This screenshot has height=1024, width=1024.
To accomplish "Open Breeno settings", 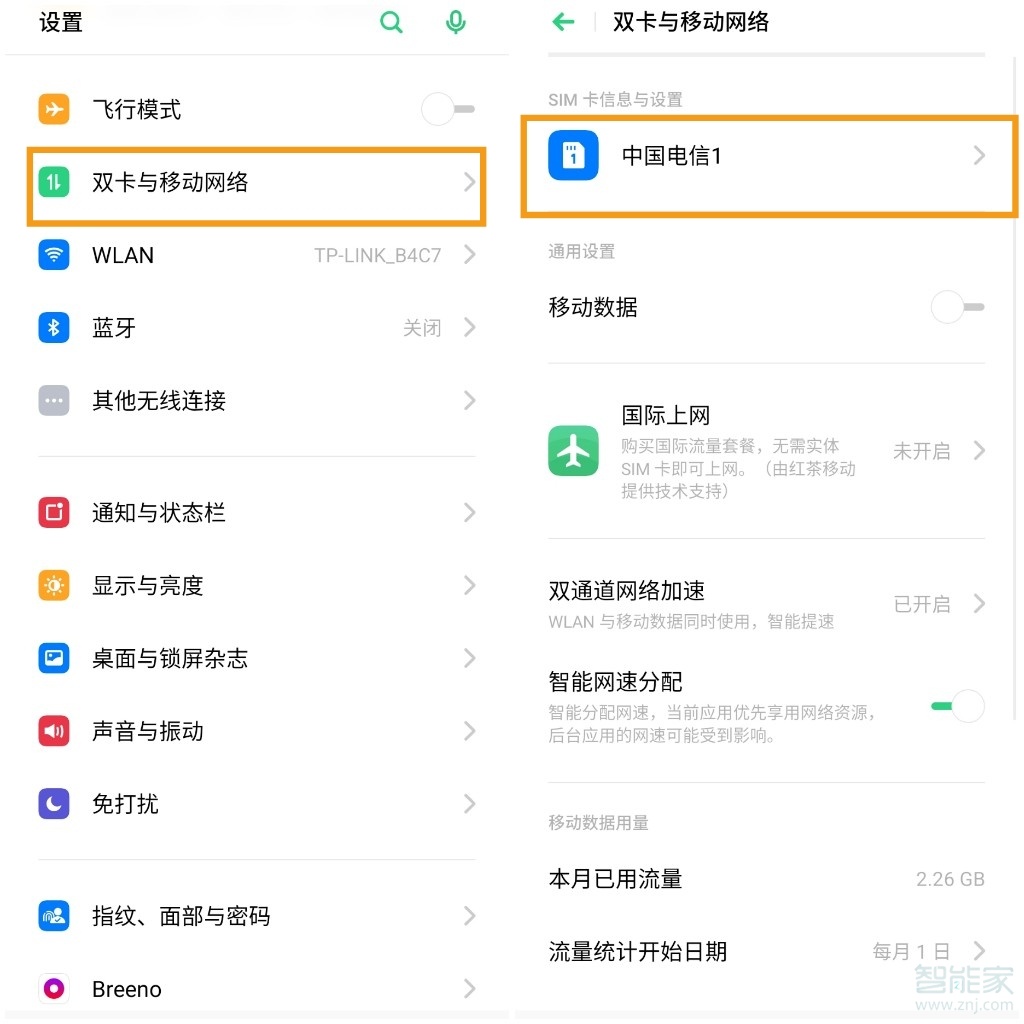I will point(256,989).
